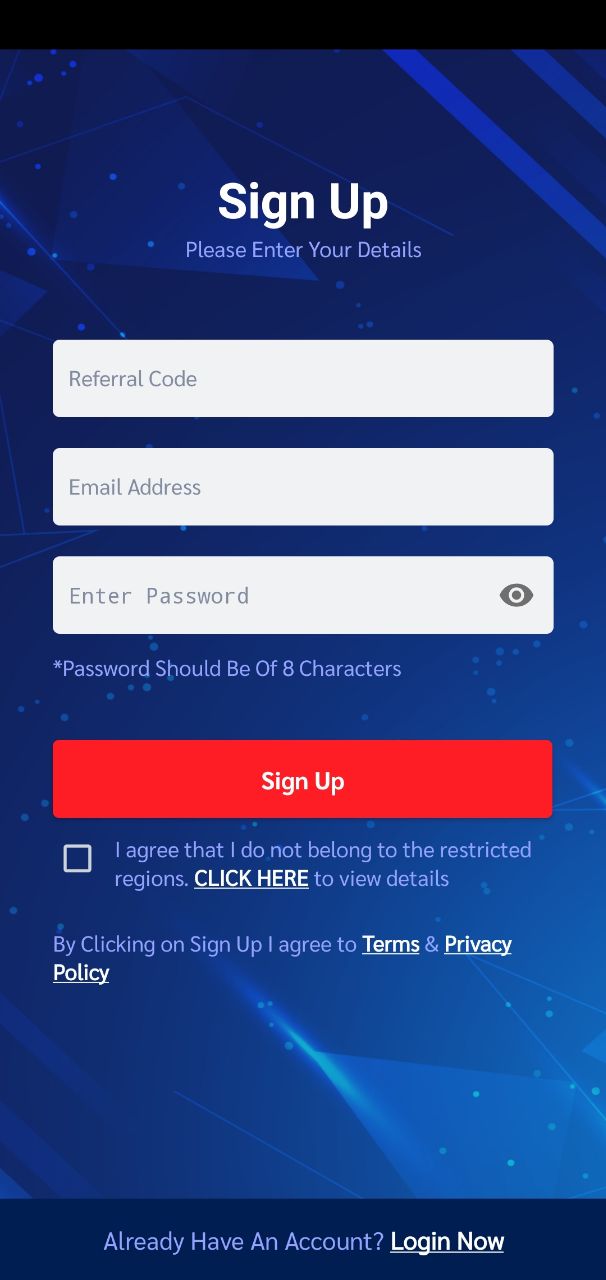The image size is (606, 1280).
Task: Open CLICK HERE restricted regions details
Action: 251,879
